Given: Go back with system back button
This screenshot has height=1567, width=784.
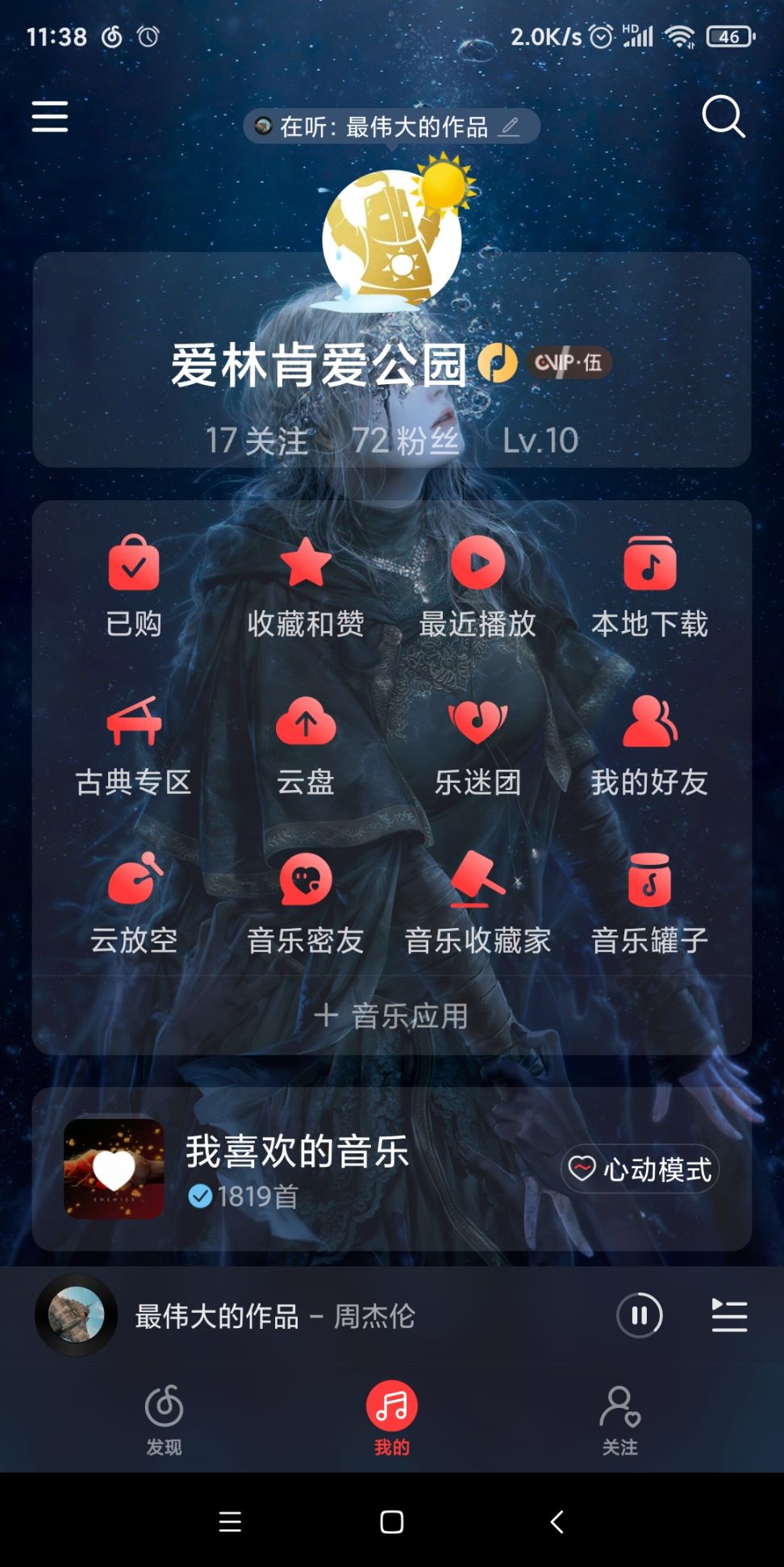Looking at the screenshot, I should [557, 1522].
